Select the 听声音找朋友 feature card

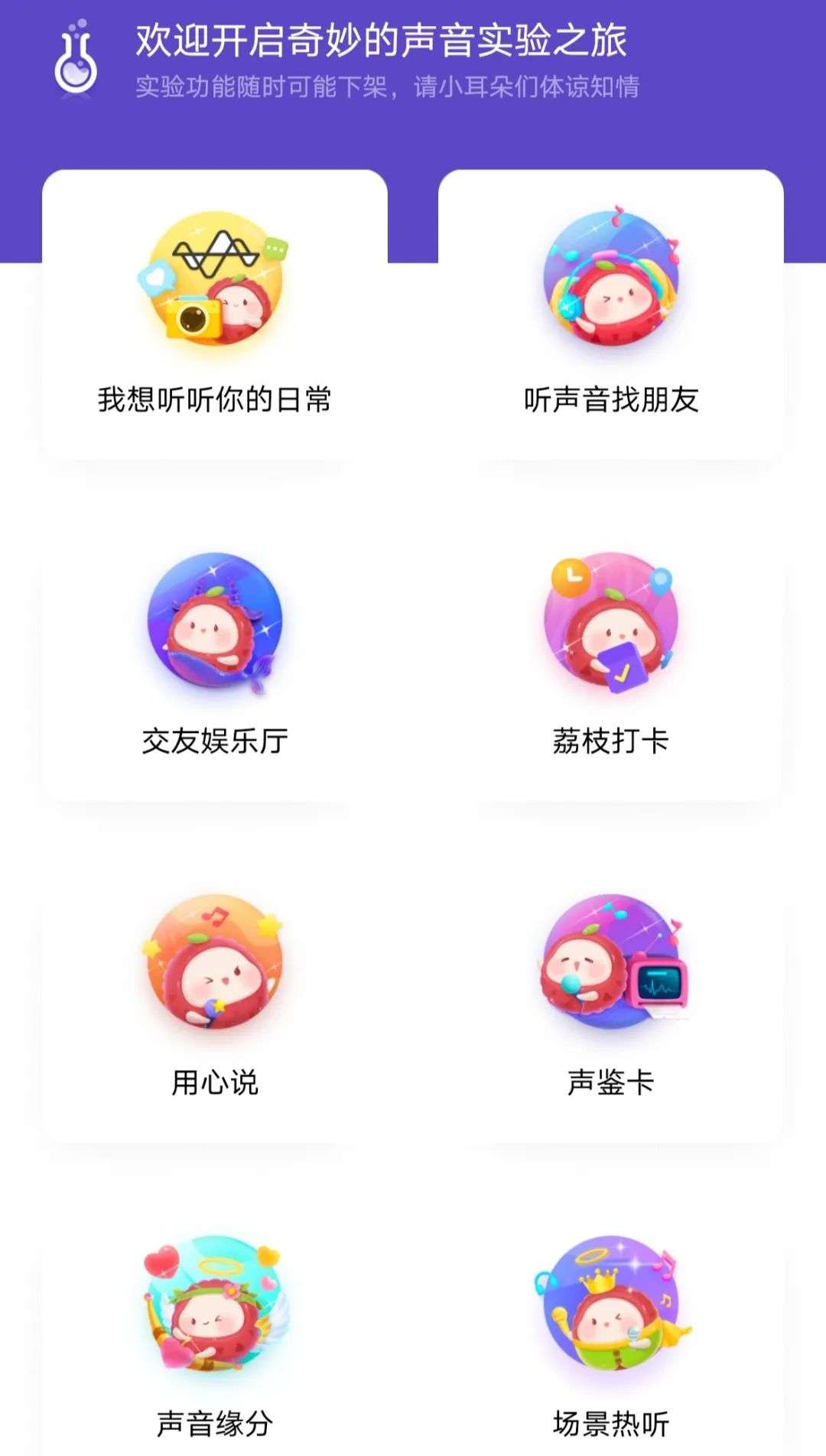tap(610, 315)
